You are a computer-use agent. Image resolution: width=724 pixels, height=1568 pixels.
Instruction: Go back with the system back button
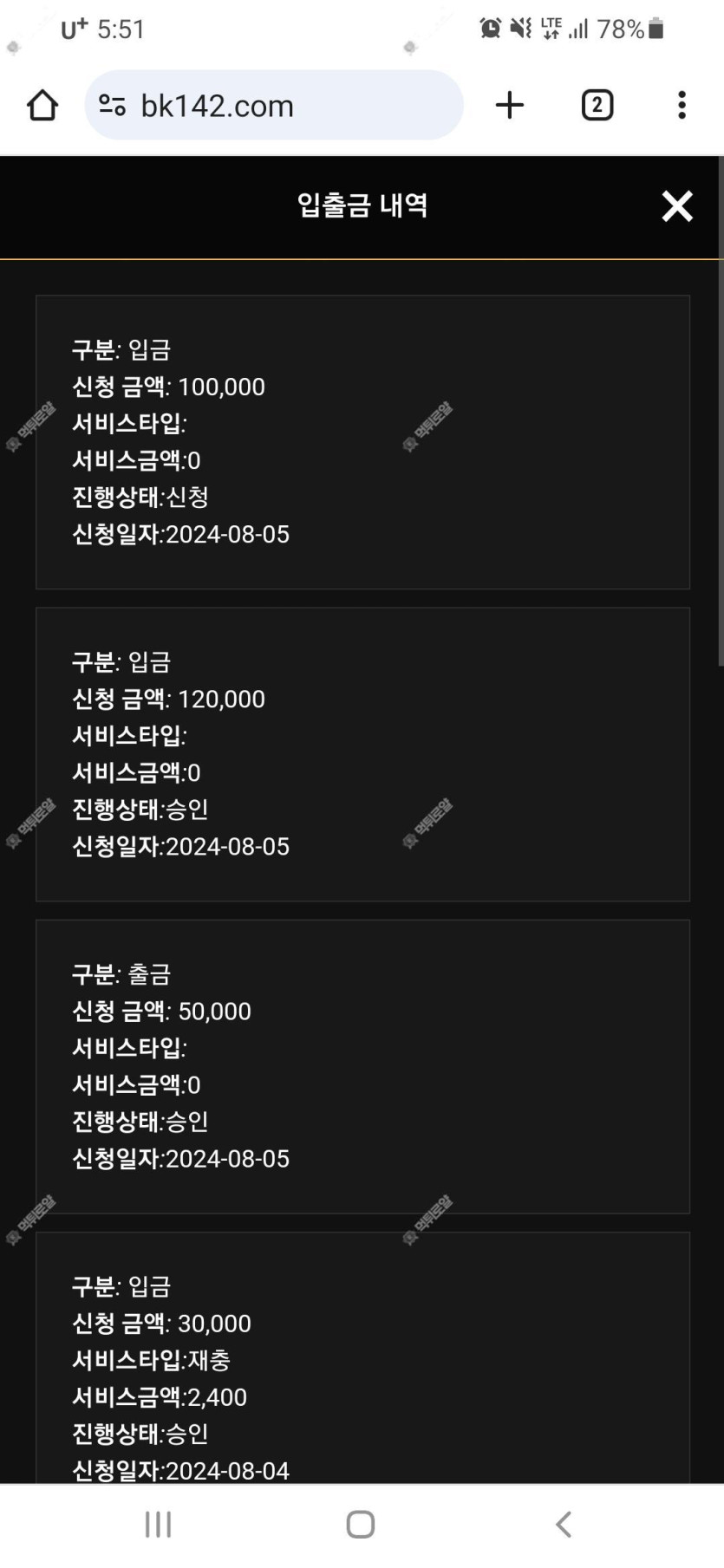coord(564,1524)
